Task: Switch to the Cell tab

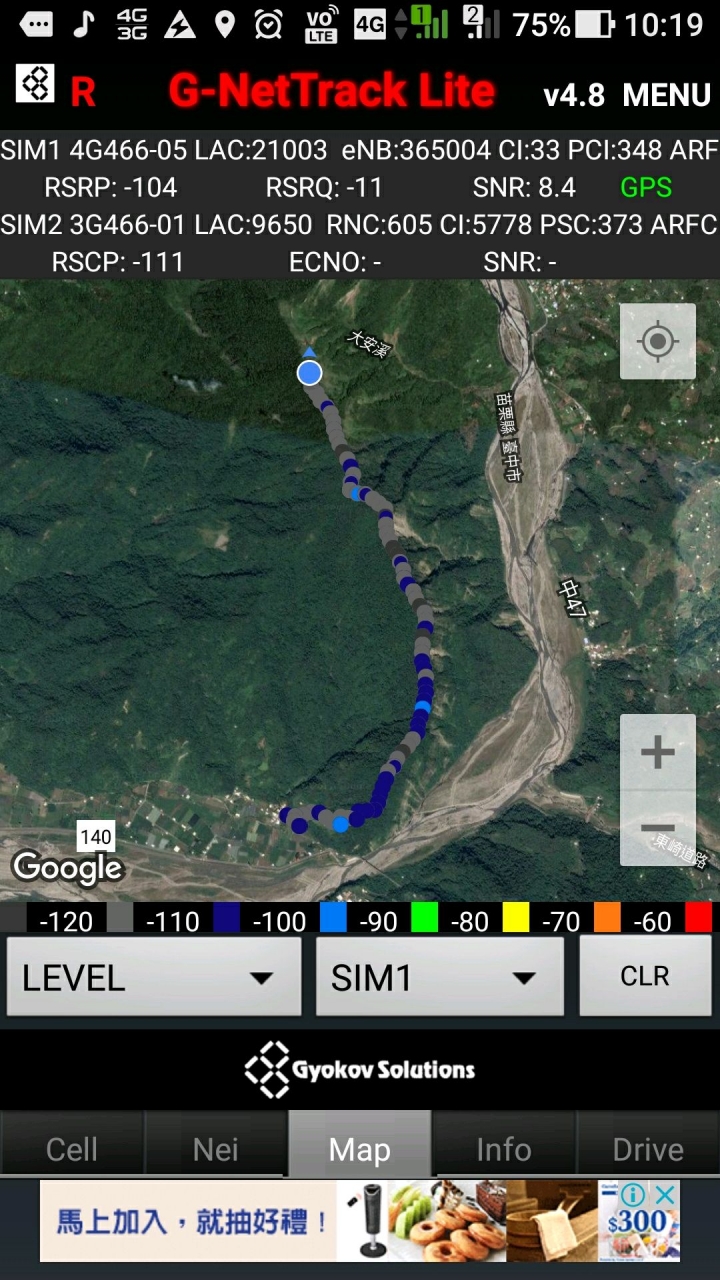Action: pyautogui.click(x=72, y=1149)
